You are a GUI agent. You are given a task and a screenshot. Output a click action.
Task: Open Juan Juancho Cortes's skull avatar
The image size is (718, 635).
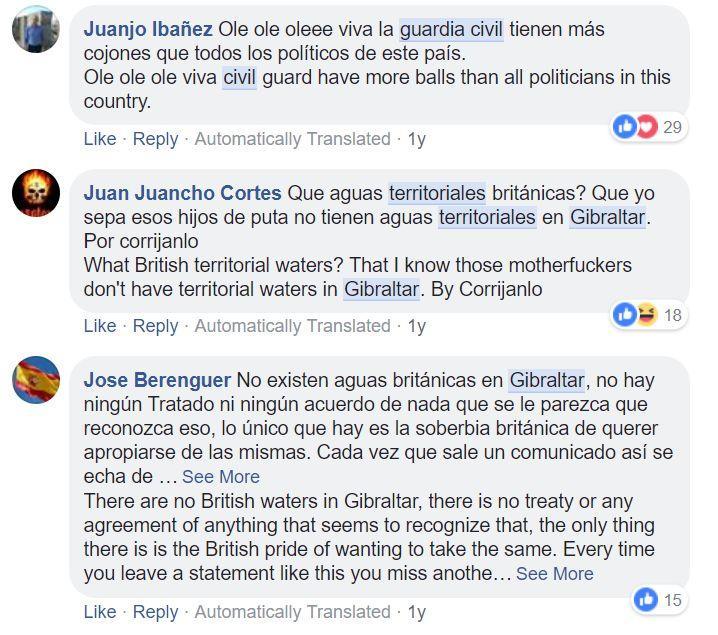(36, 193)
